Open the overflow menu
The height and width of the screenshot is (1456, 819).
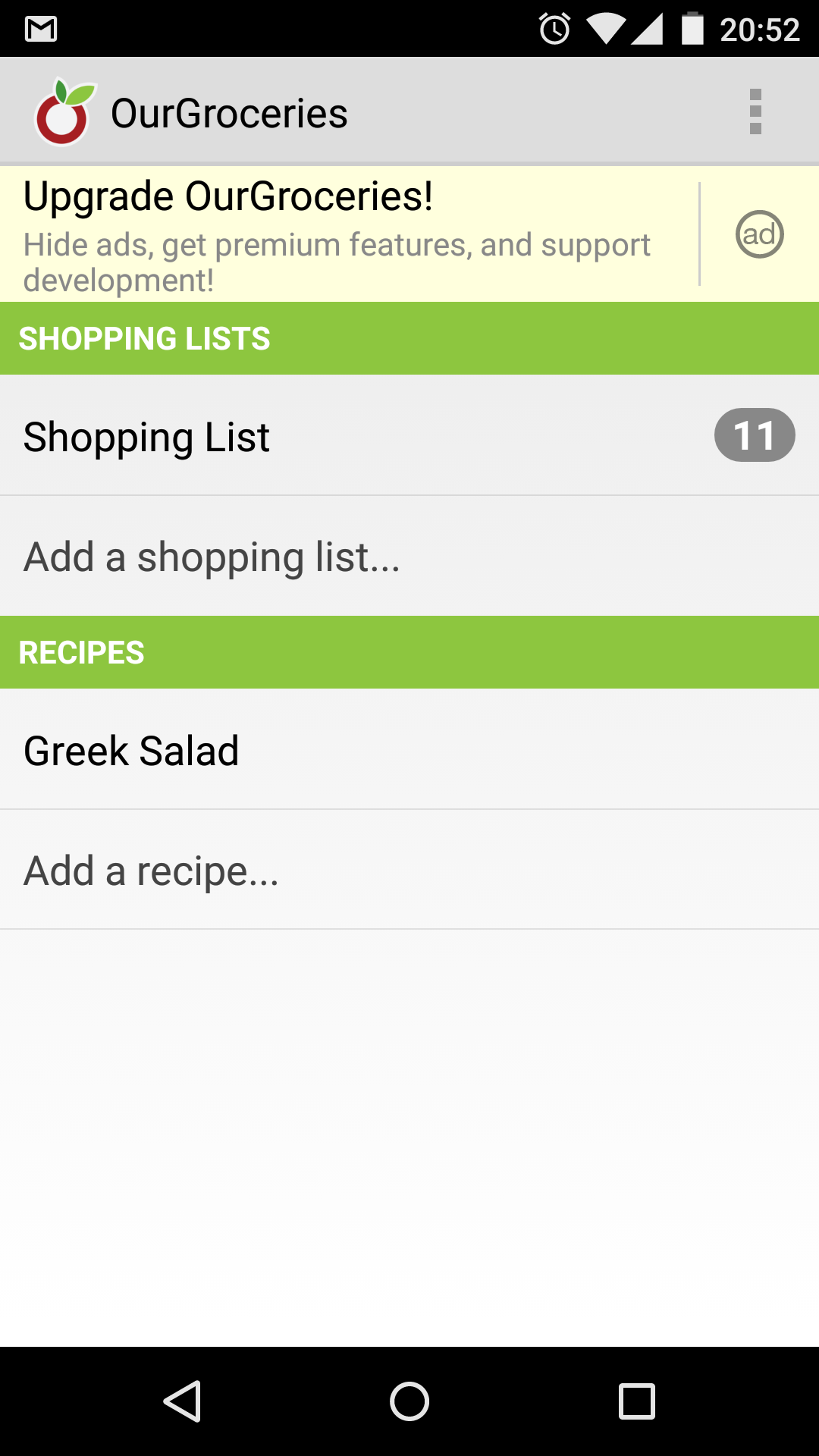[755, 112]
